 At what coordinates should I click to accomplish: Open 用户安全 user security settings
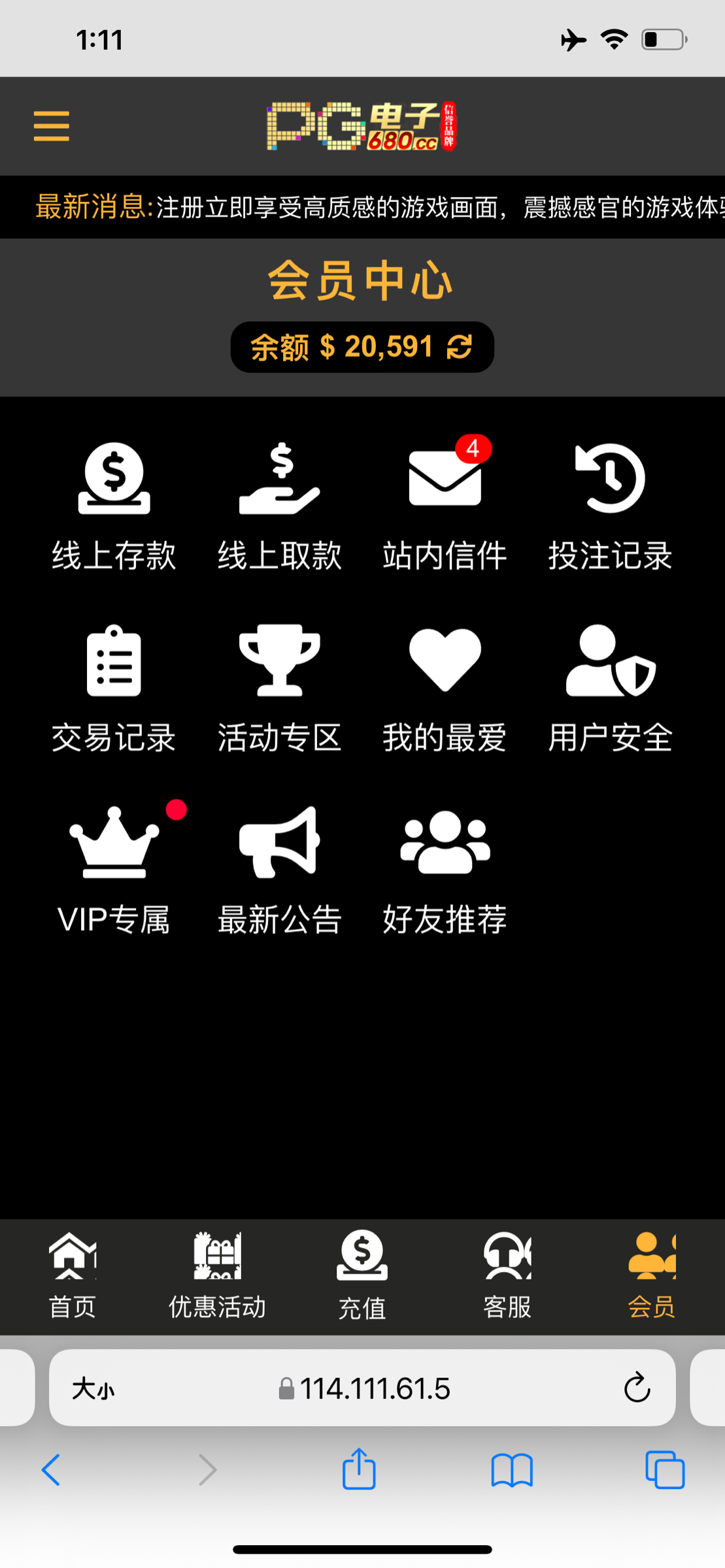tap(610, 688)
